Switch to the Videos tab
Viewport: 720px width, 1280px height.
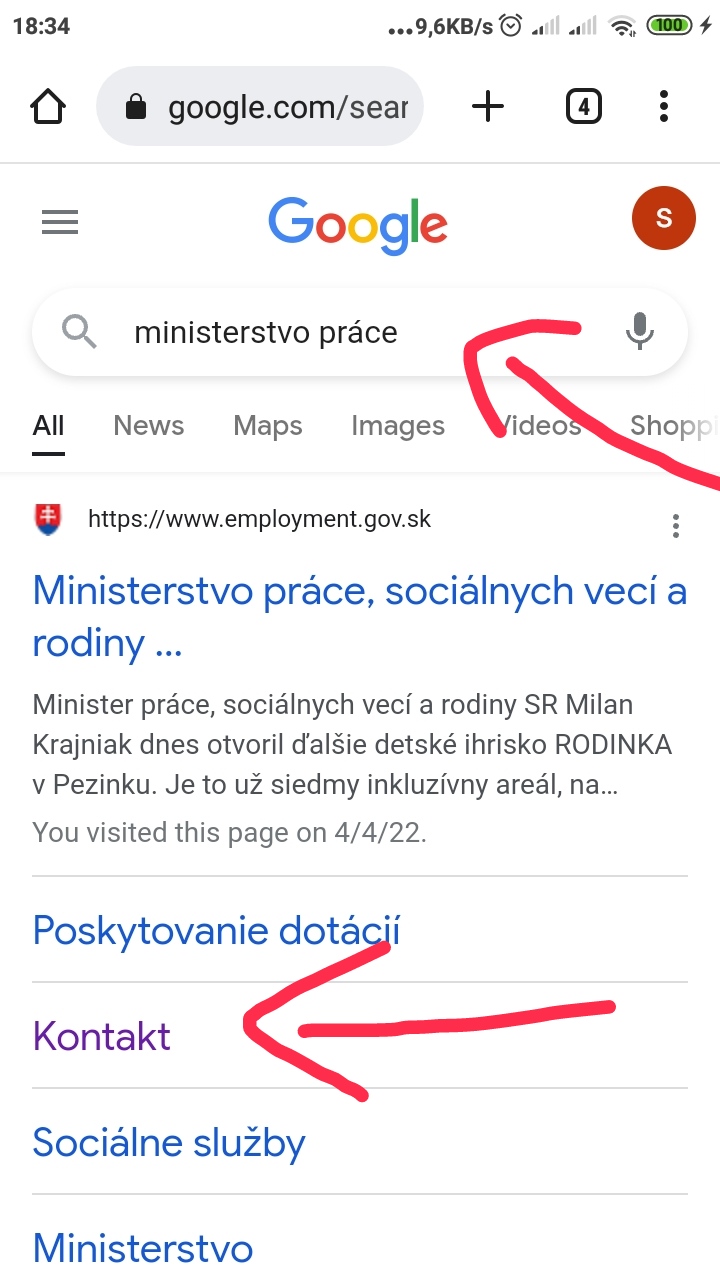point(540,426)
